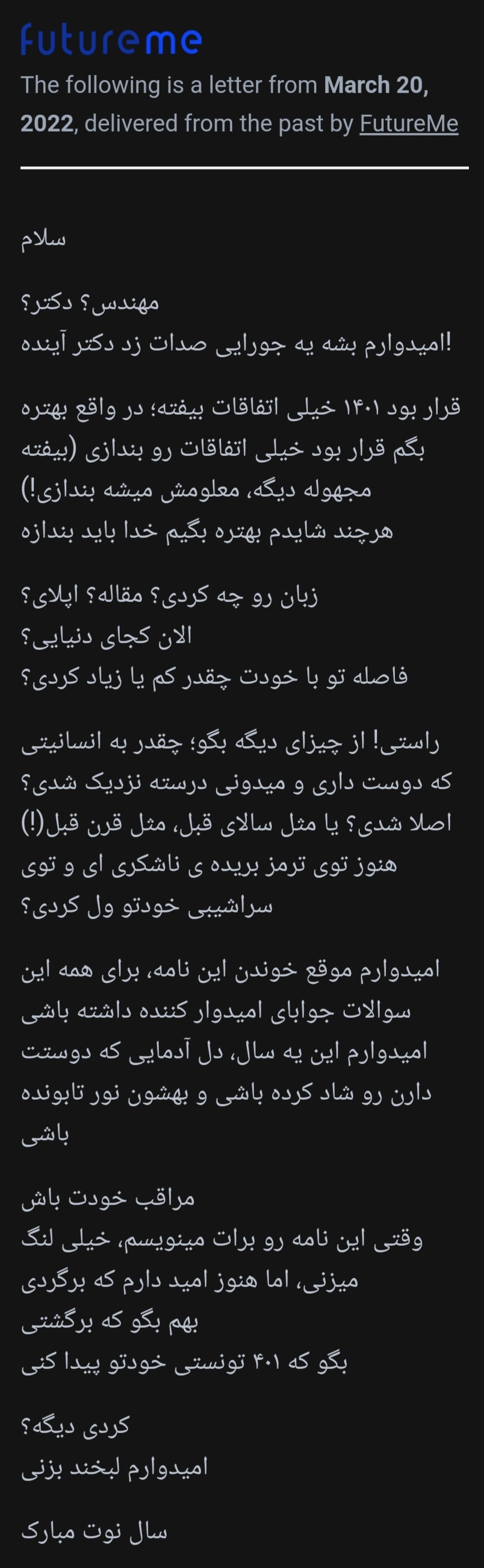Open the underlined FutureMe link
Screen dimensions: 484x1568
pyautogui.click(x=409, y=124)
